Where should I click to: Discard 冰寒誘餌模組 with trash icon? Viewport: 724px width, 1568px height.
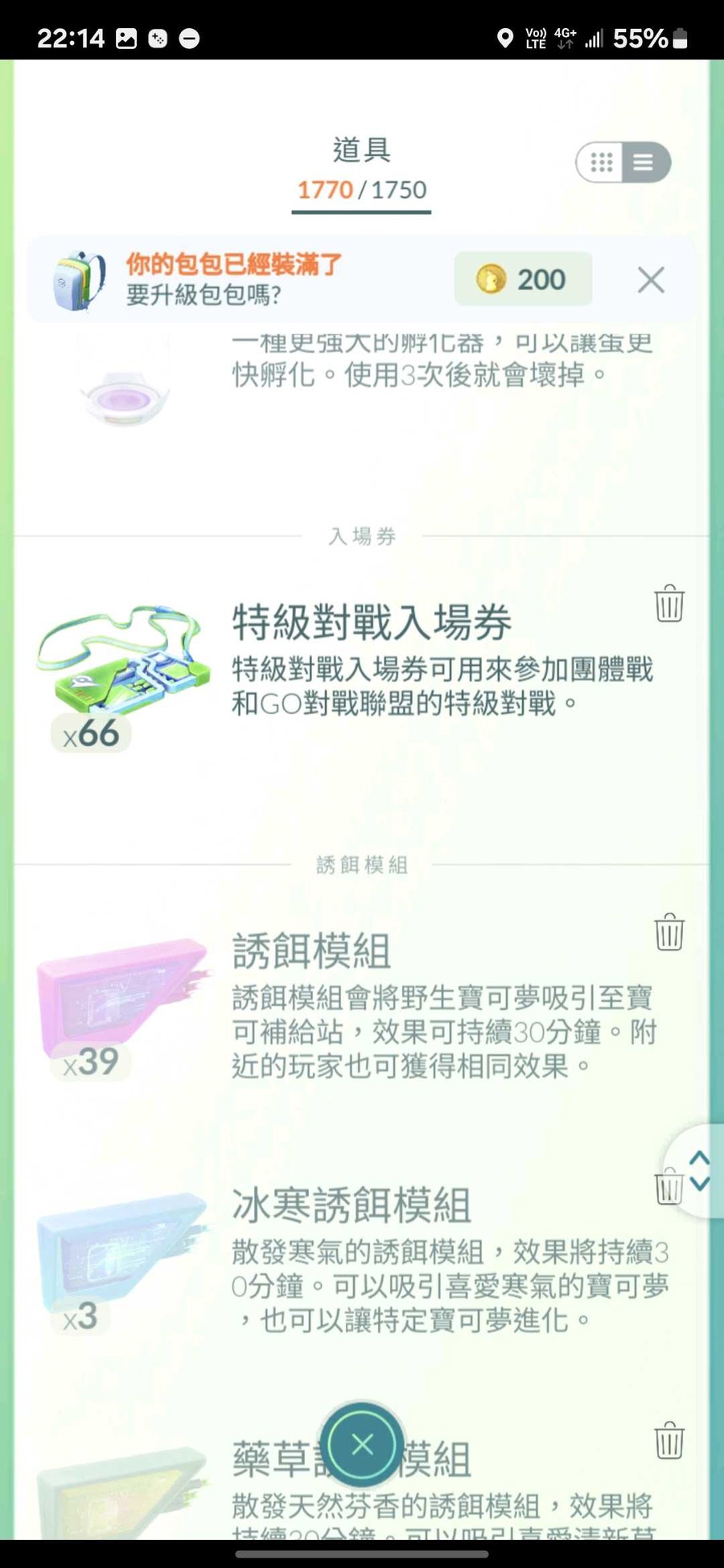click(x=667, y=1187)
